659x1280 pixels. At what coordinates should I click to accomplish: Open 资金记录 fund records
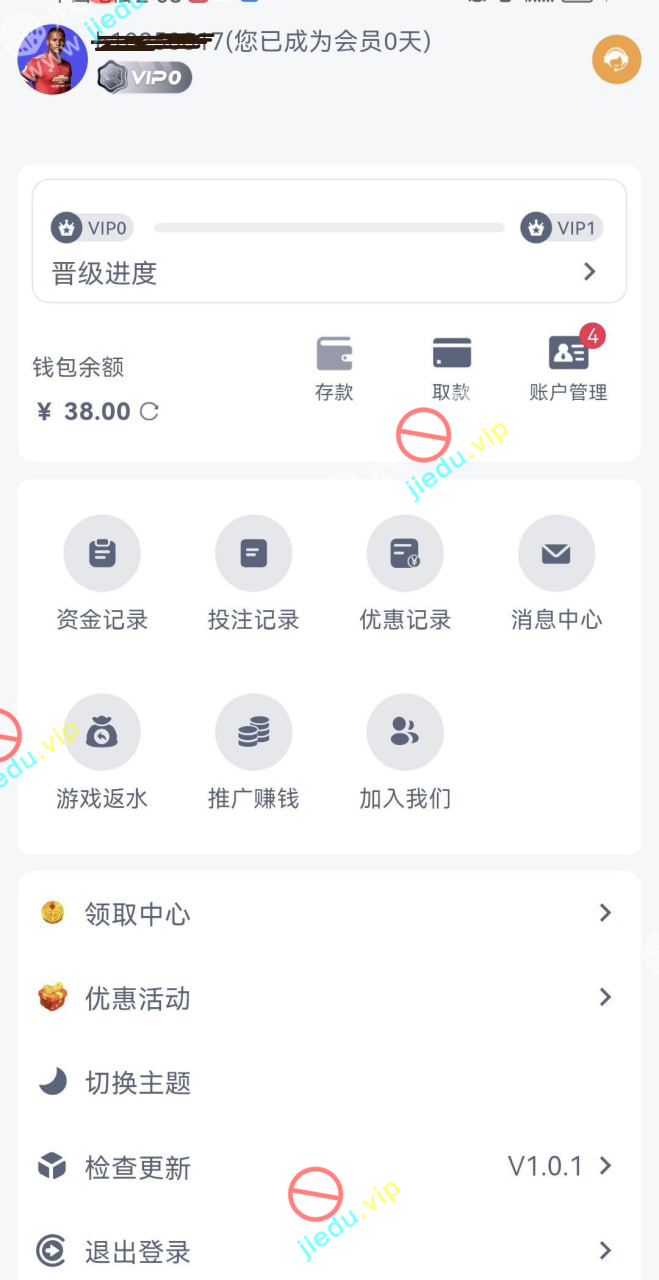click(102, 574)
